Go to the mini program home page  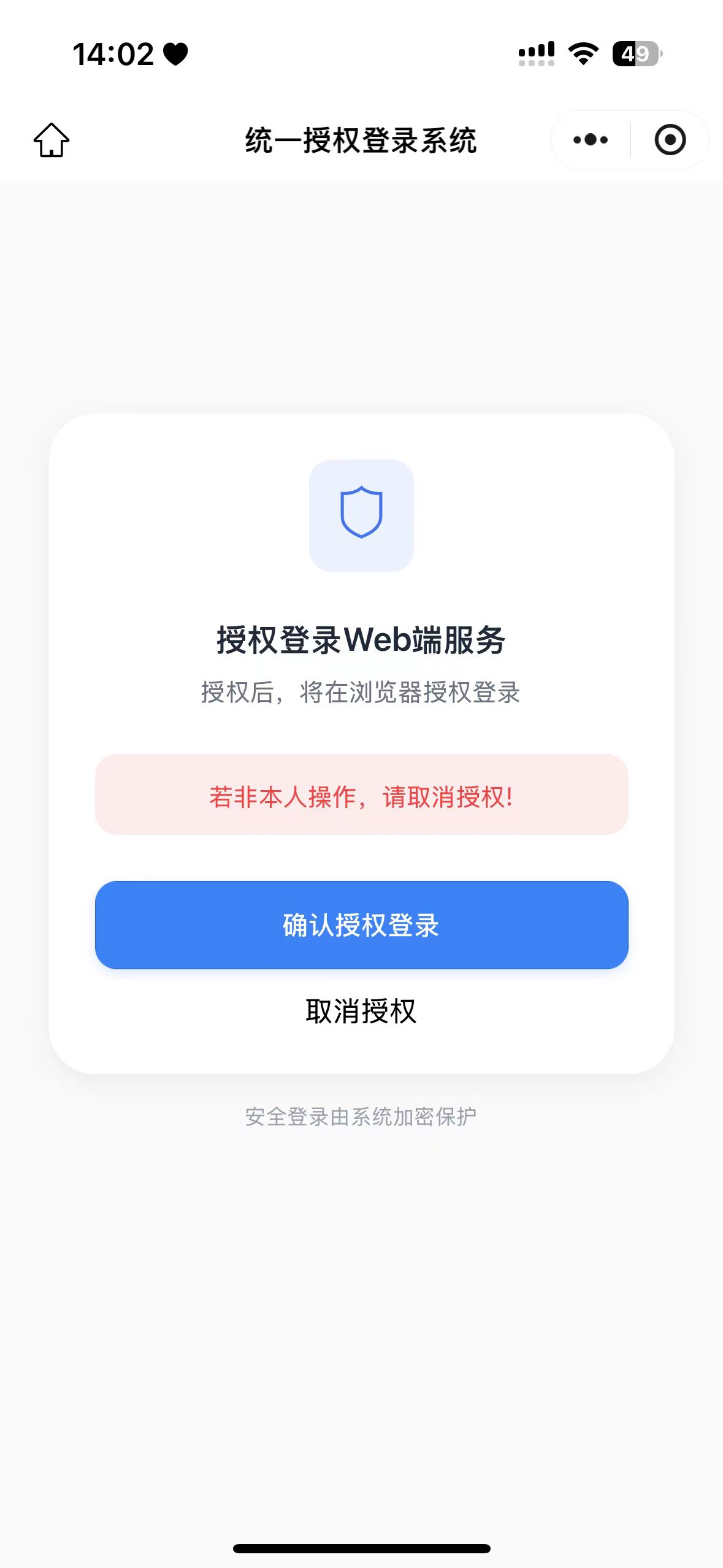(52, 140)
